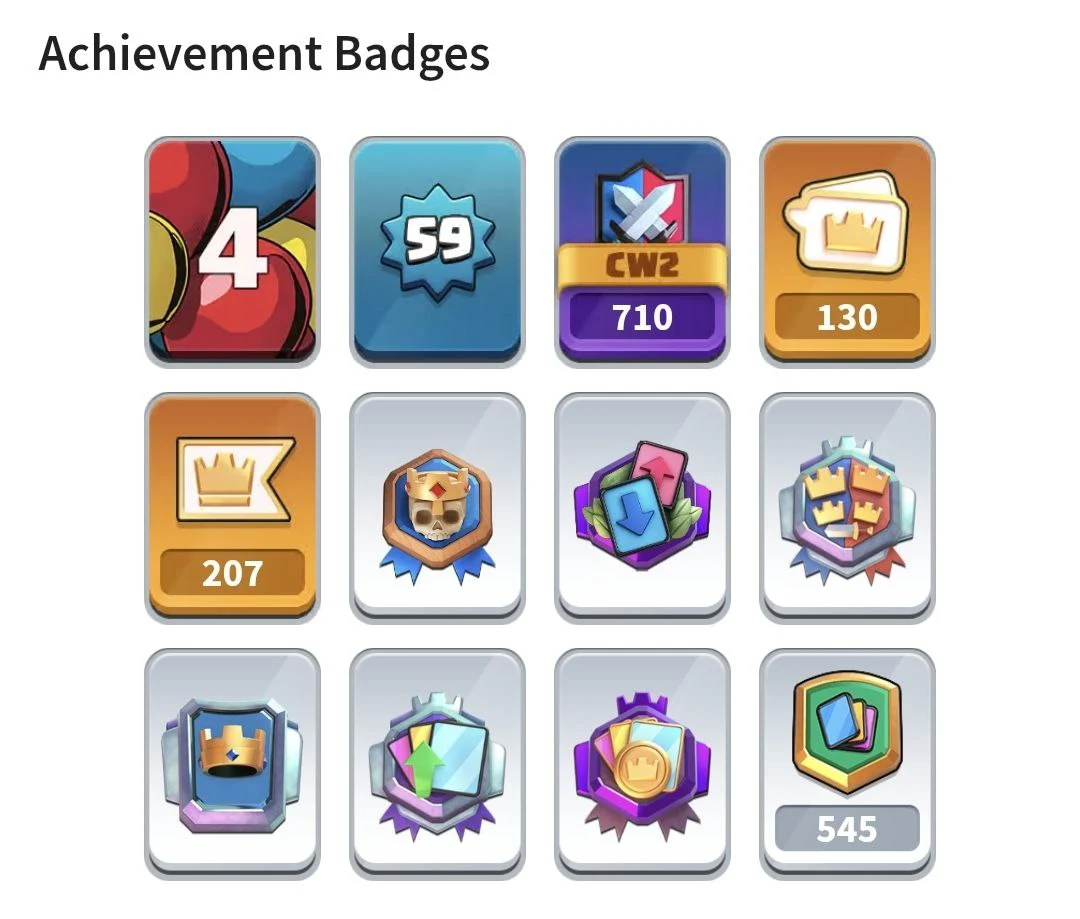The width and height of the screenshot is (1080, 919).
Task: Select the crown cards badge showing 130
Action: [x=847, y=250]
